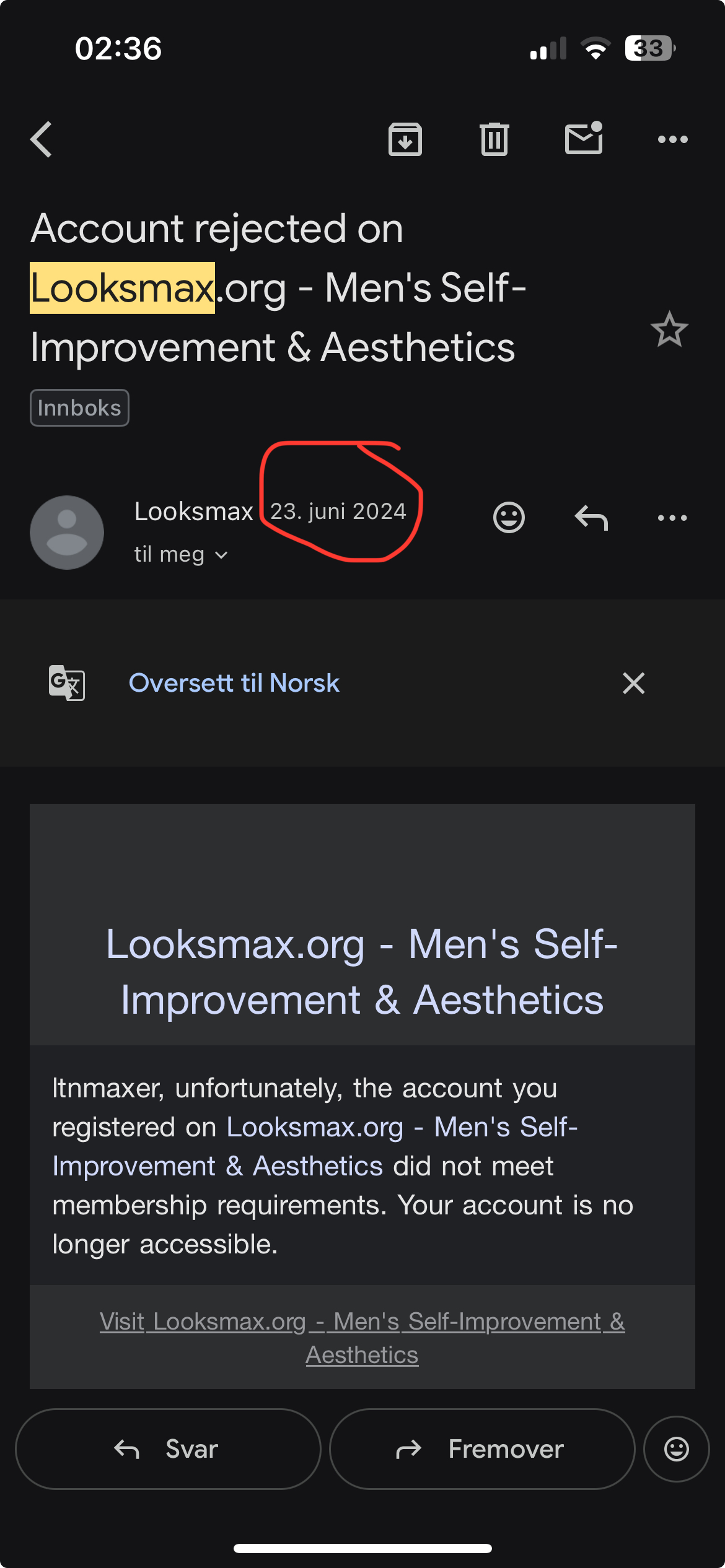Mark this email as unread
This screenshot has width=725, height=1568.
[x=584, y=138]
